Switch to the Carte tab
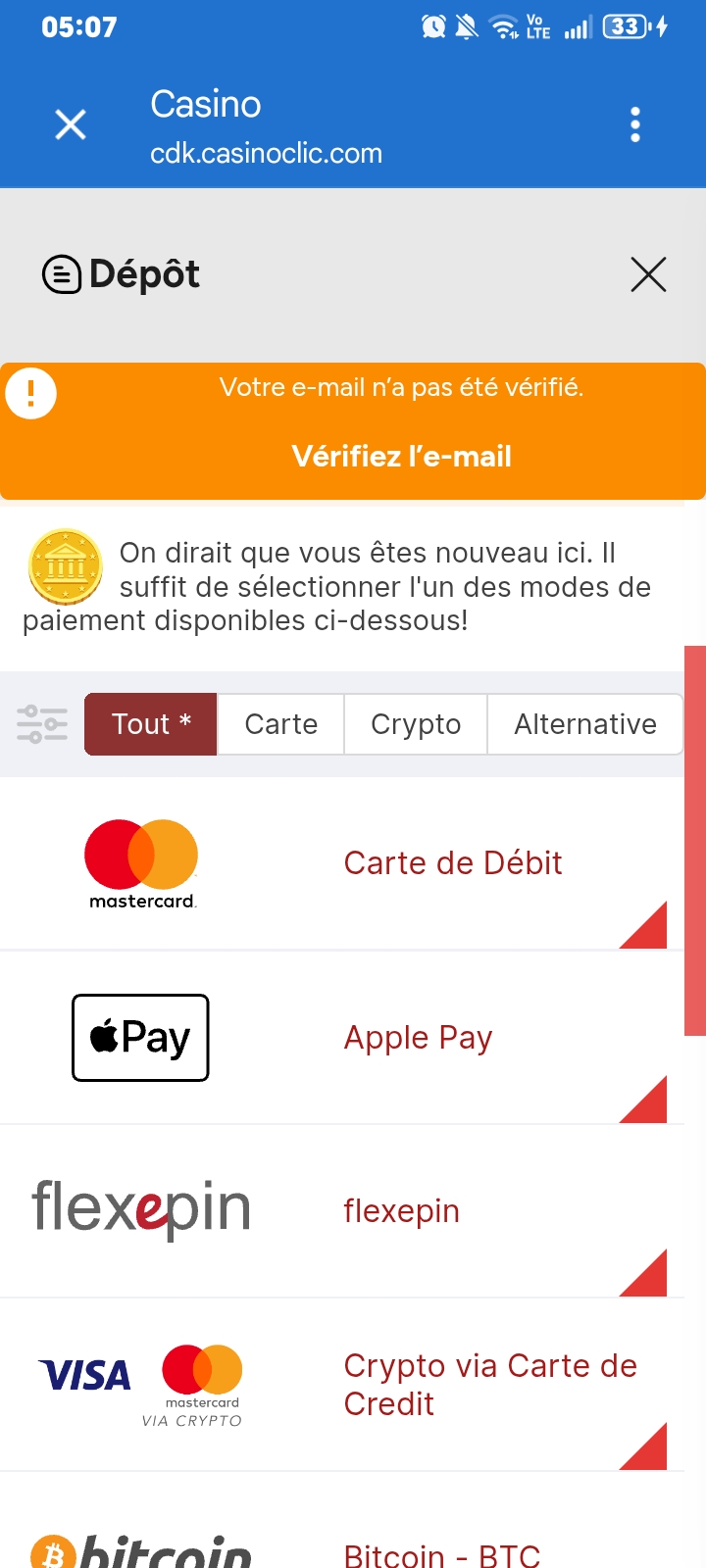706x1568 pixels. point(281,724)
